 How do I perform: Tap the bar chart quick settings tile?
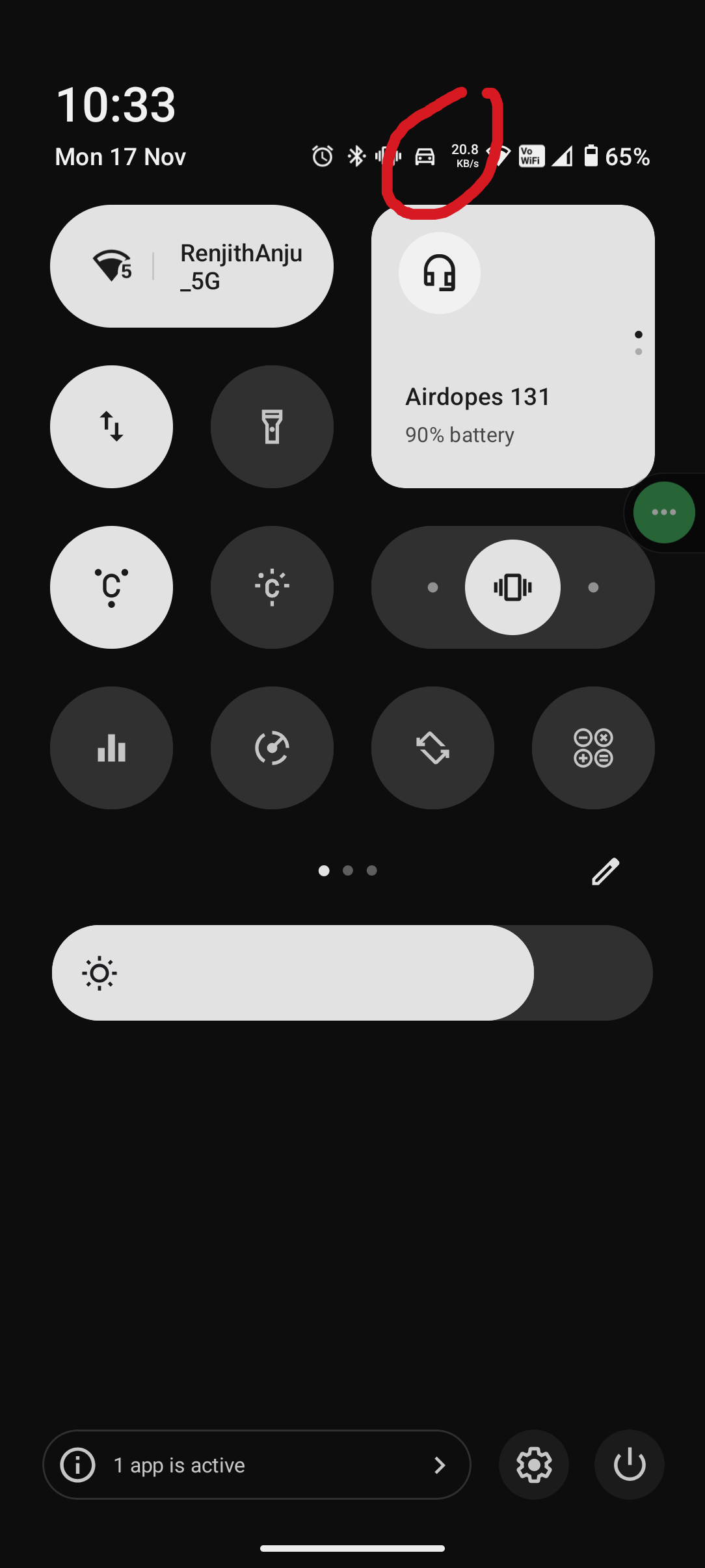111,748
